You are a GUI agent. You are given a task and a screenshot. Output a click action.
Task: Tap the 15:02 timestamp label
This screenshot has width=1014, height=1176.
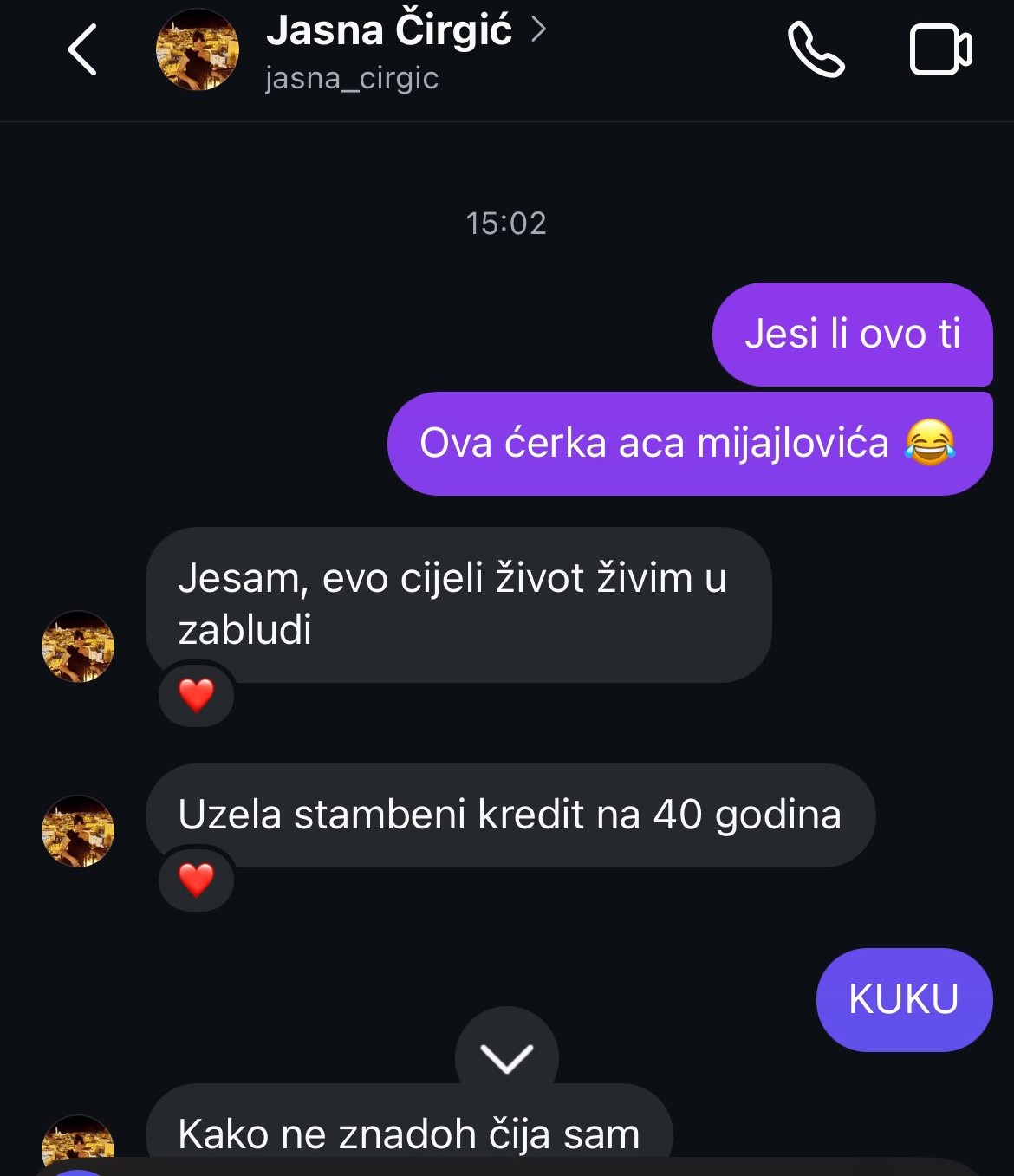click(x=507, y=224)
